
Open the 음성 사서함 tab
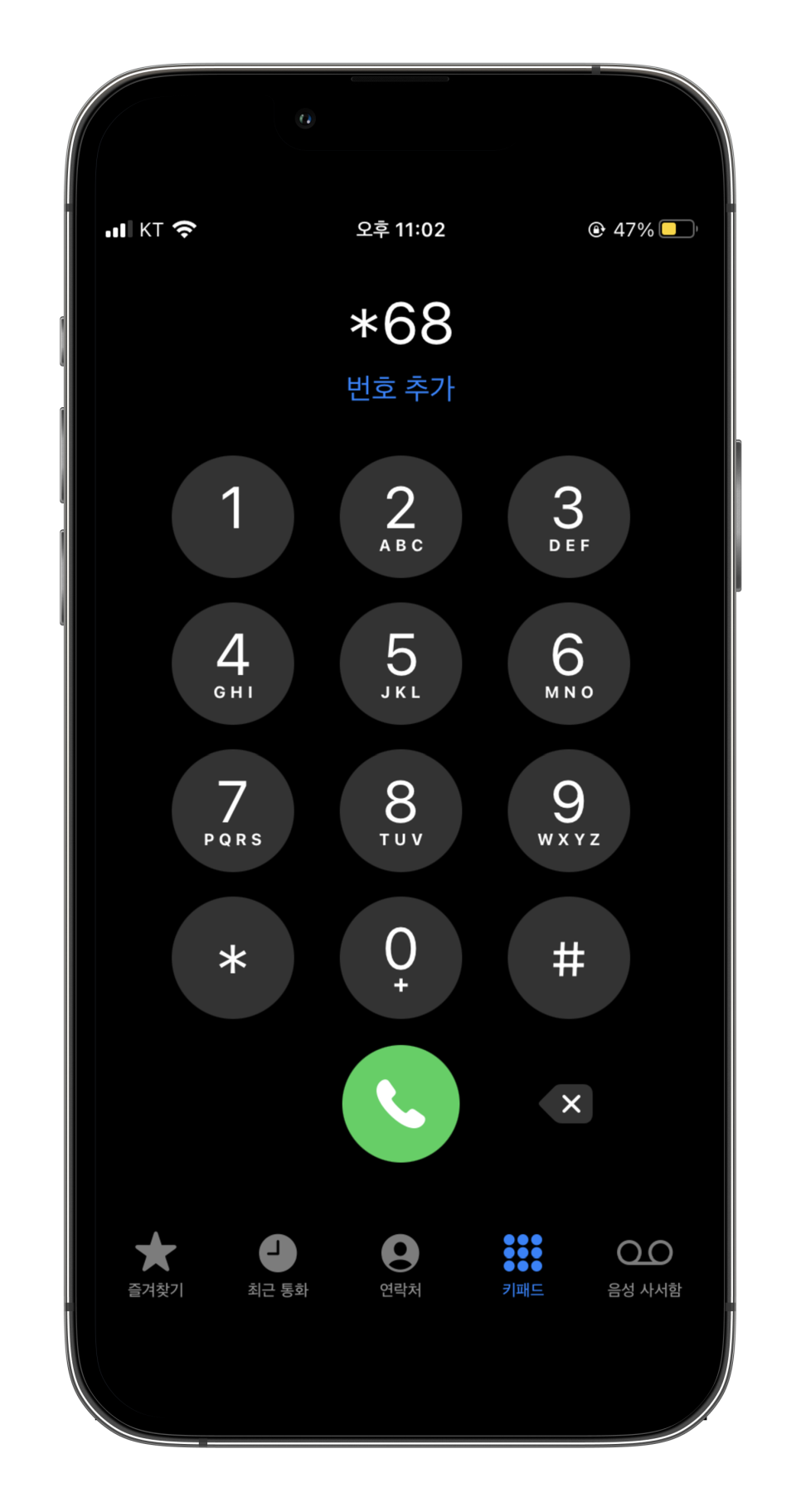[x=644, y=1265]
